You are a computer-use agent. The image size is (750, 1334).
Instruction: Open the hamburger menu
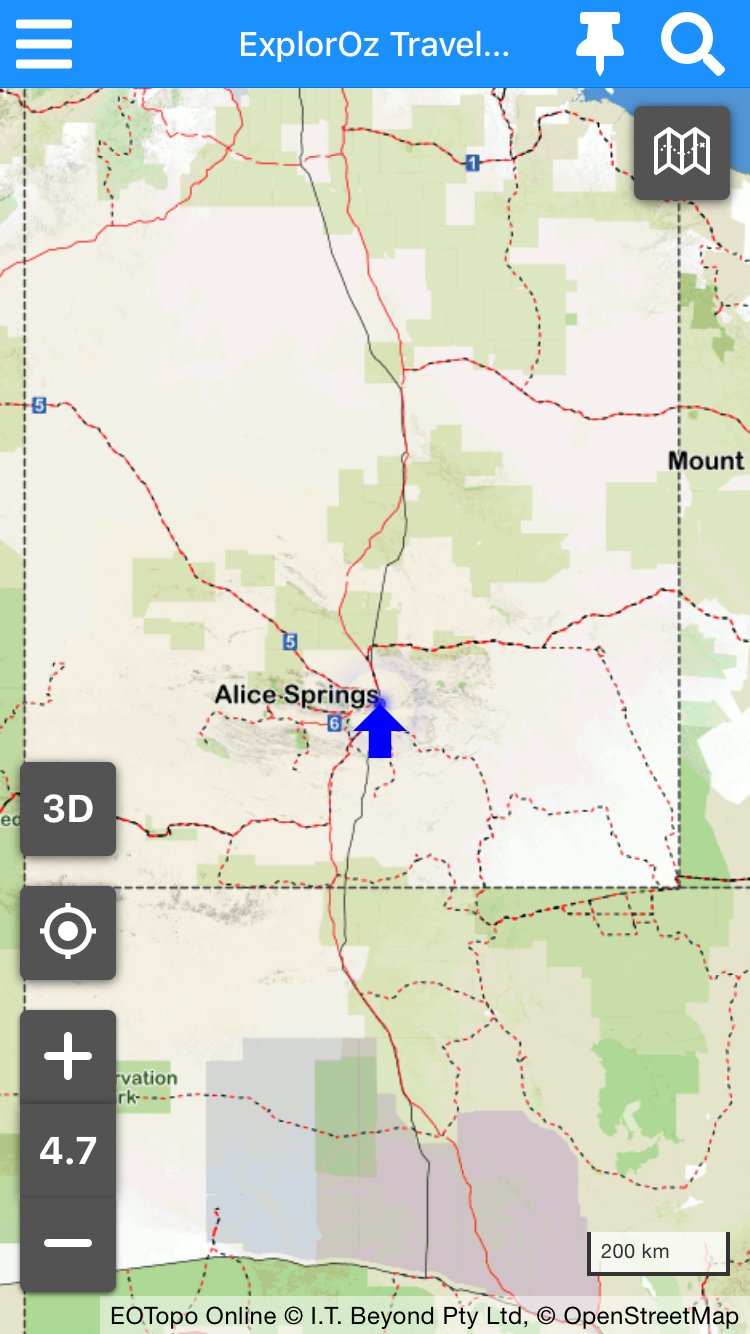pos(44,44)
